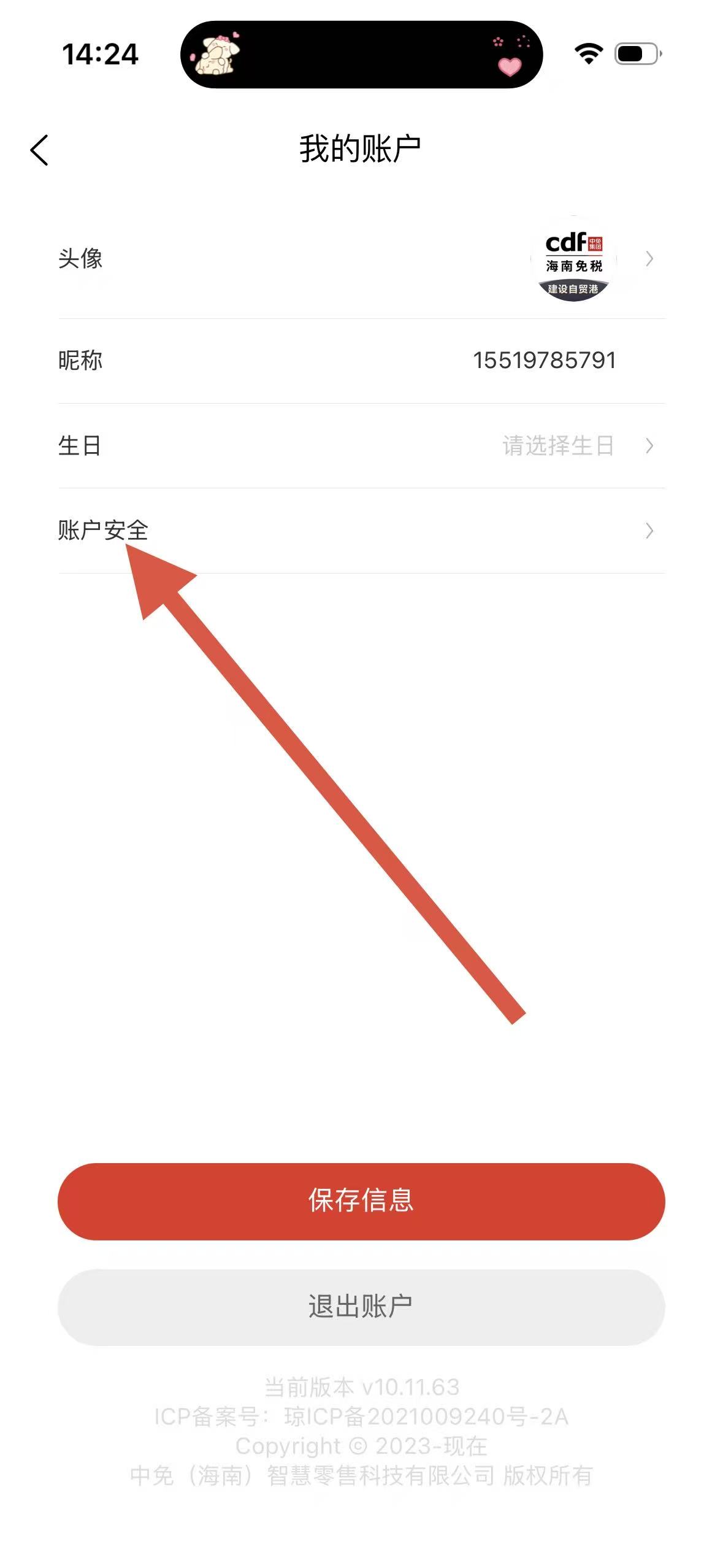Log out with 退出账户 button
The image size is (723, 1568).
pos(361,1307)
